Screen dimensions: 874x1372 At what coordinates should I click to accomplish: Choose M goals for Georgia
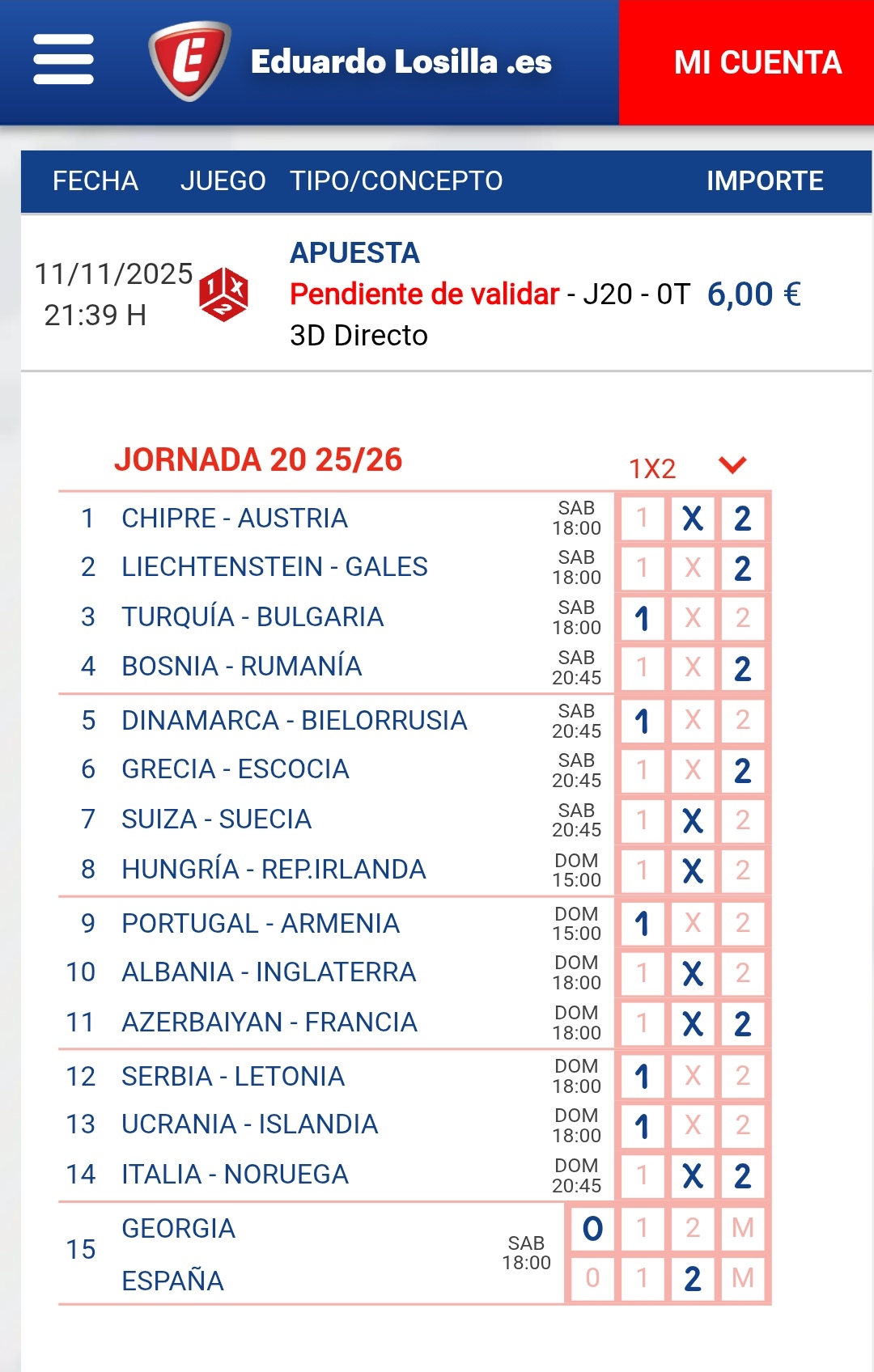tap(742, 1228)
